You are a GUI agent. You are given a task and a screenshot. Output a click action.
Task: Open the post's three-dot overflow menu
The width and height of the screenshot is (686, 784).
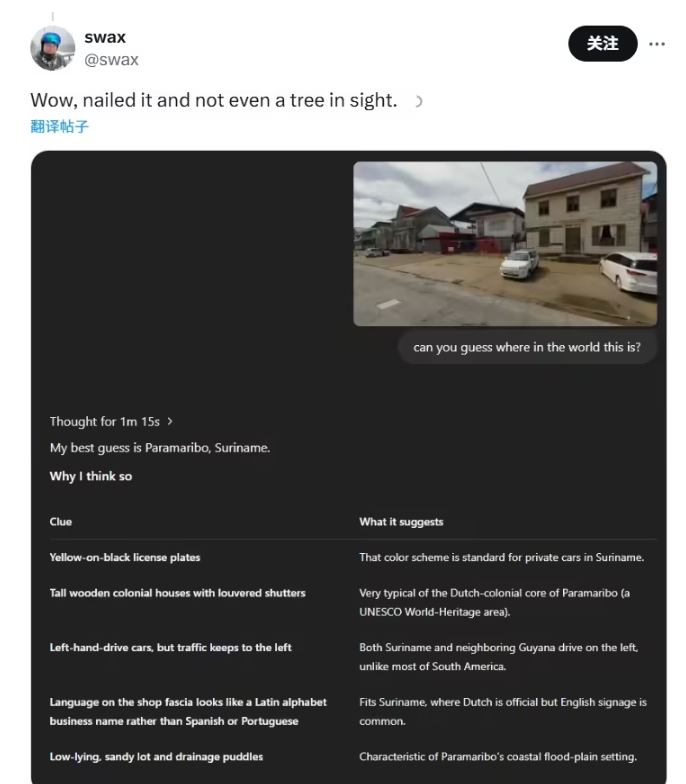[x=657, y=44]
